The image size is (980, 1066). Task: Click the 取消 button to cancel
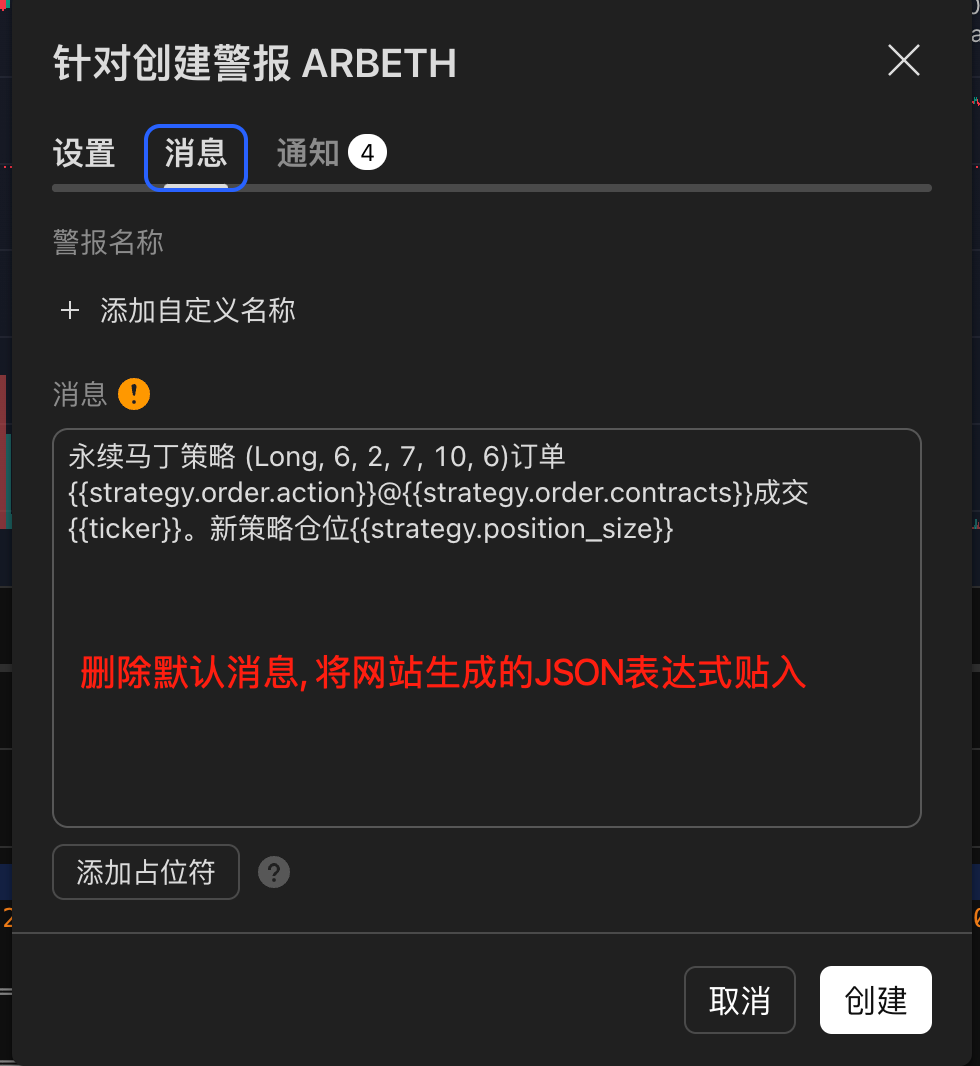coord(740,1000)
